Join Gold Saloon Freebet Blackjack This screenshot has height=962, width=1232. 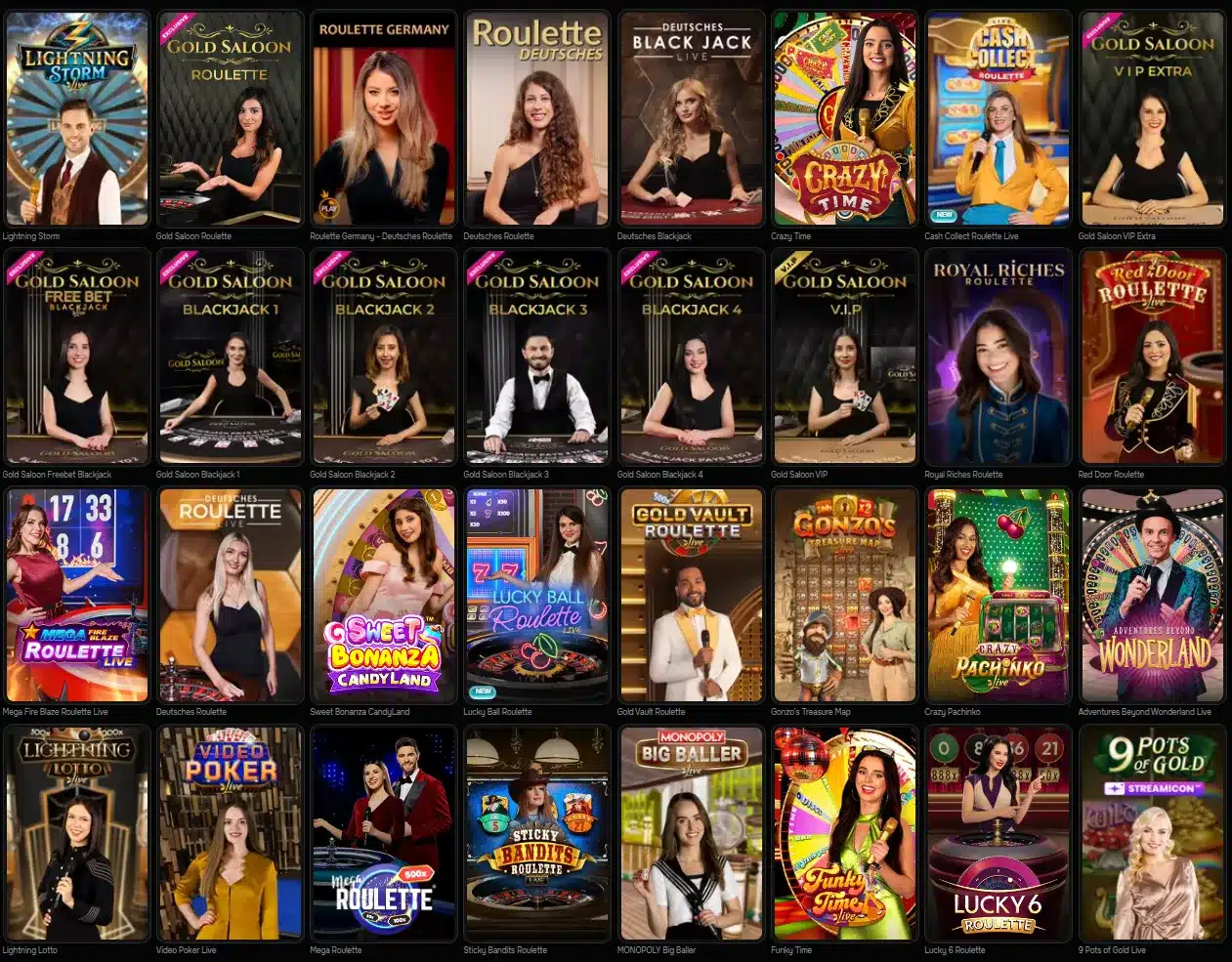pyautogui.click(x=77, y=356)
